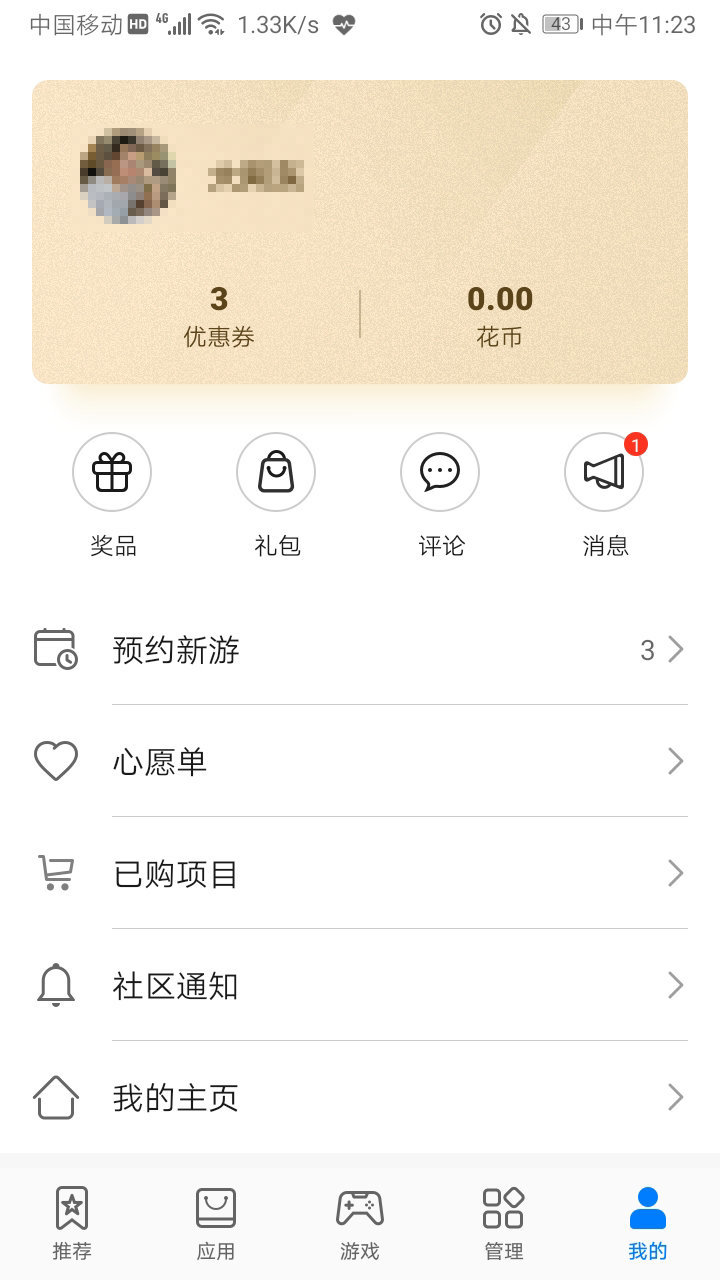Click the calendar icon beside 预约新游
The height and width of the screenshot is (1280, 720).
[x=57, y=650]
